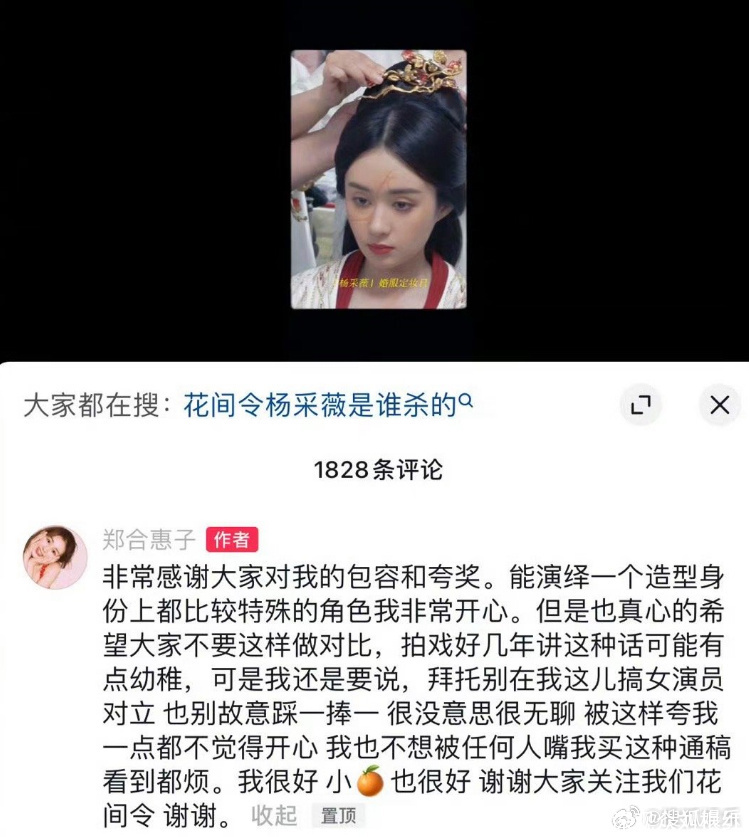Screen dimensions: 749x837
Task: Search 花间令杨采薇是谁杀的 suggestion
Action: pyautogui.click(x=327, y=405)
